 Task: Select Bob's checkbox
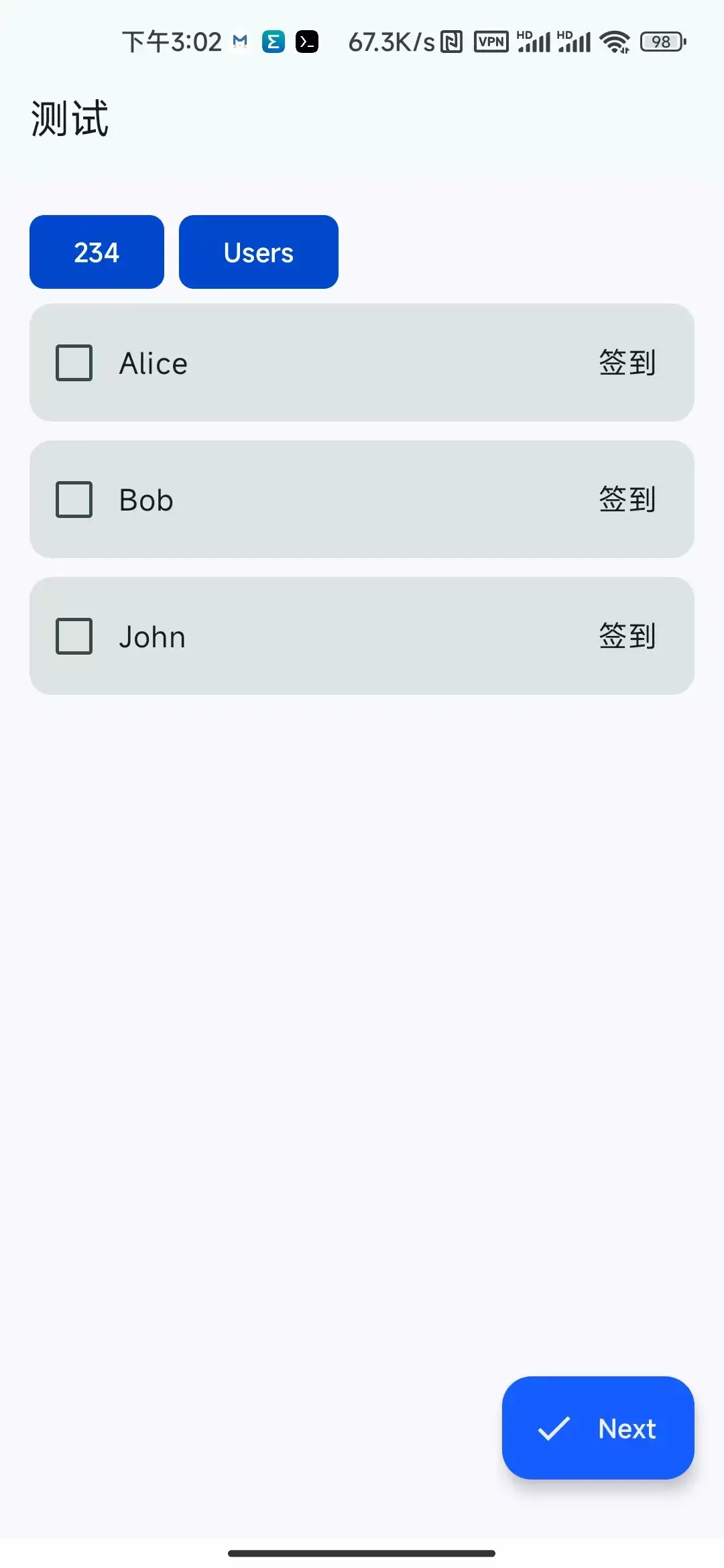(74, 499)
